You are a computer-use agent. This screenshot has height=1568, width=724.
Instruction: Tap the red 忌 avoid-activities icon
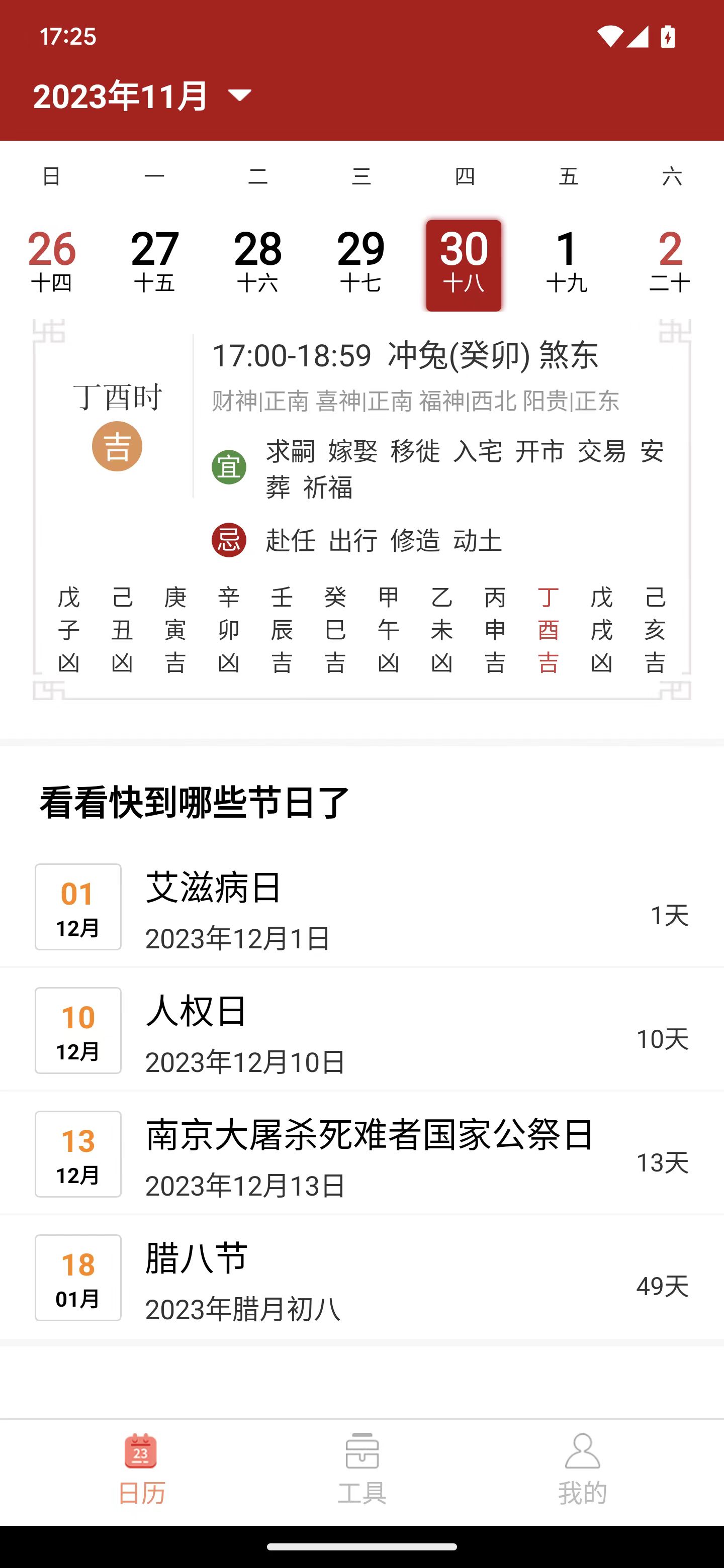click(228, 541)
